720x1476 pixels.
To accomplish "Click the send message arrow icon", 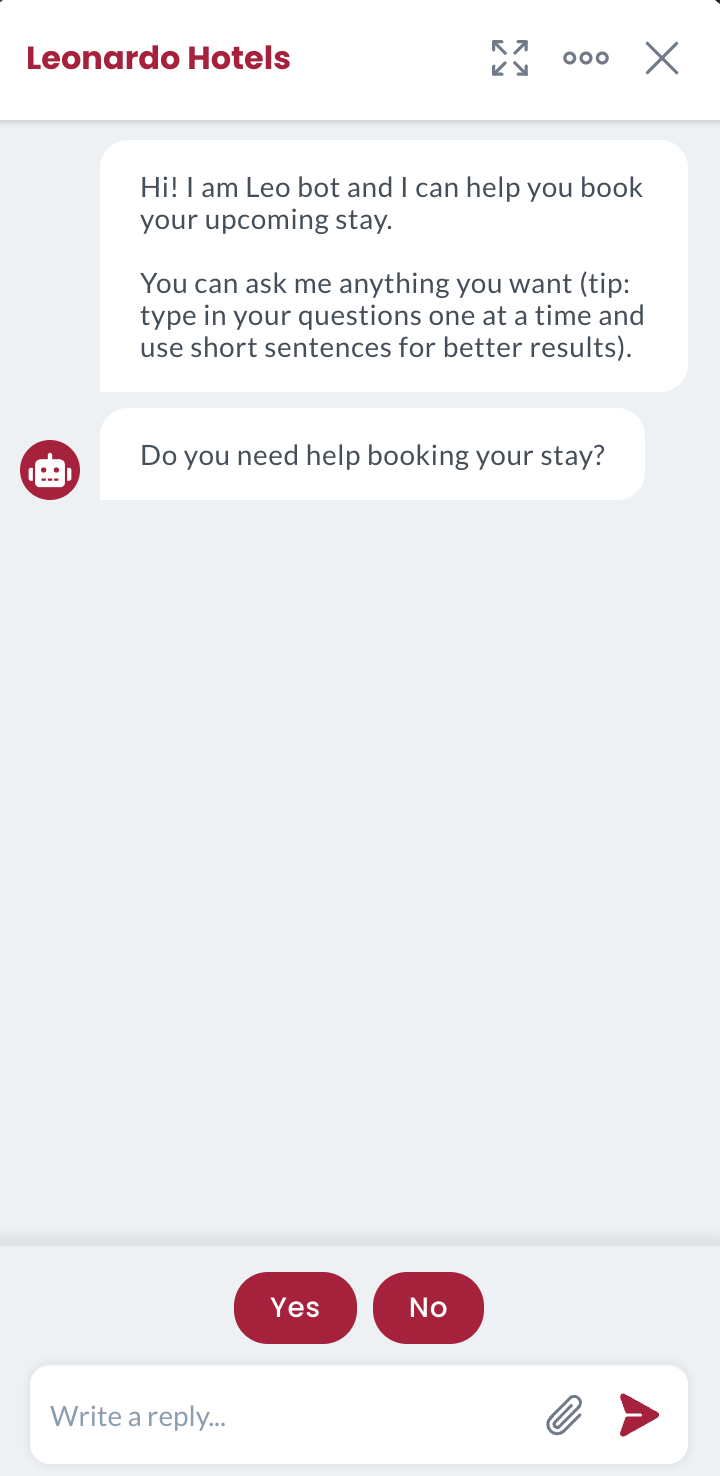I will pos(638,1414).
